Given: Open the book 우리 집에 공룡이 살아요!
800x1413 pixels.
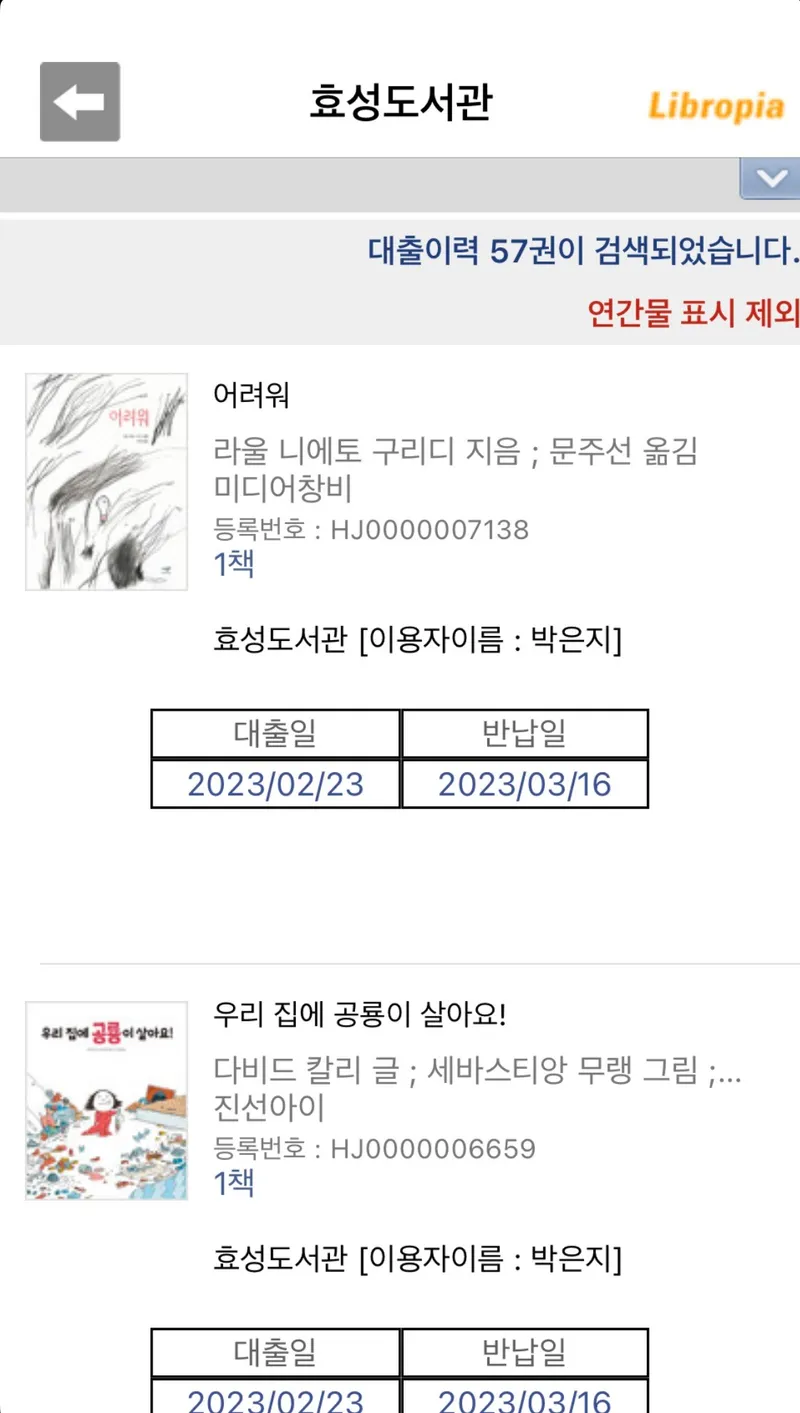Looking at the screenshot, I should [360, 1016].
